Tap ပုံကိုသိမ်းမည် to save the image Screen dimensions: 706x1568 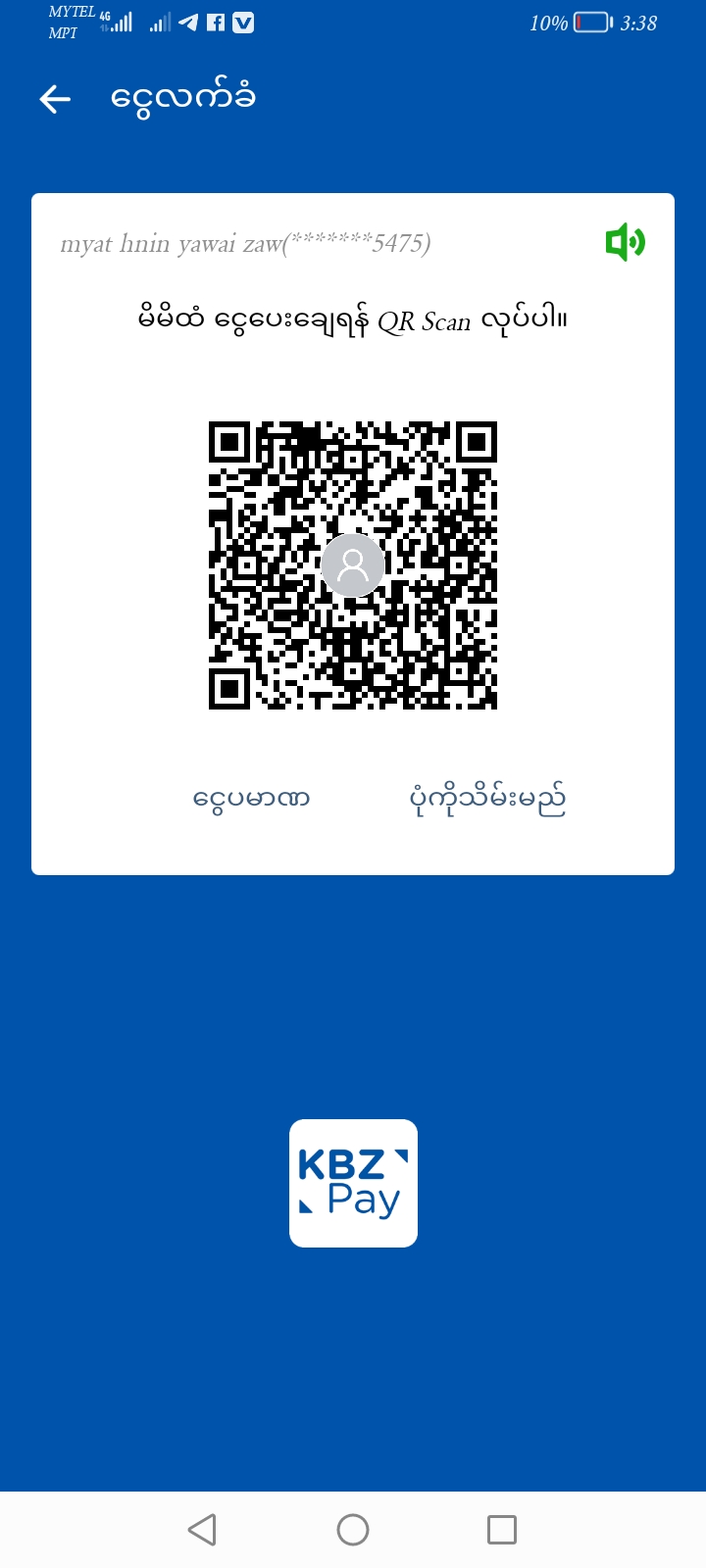(487, 800)
